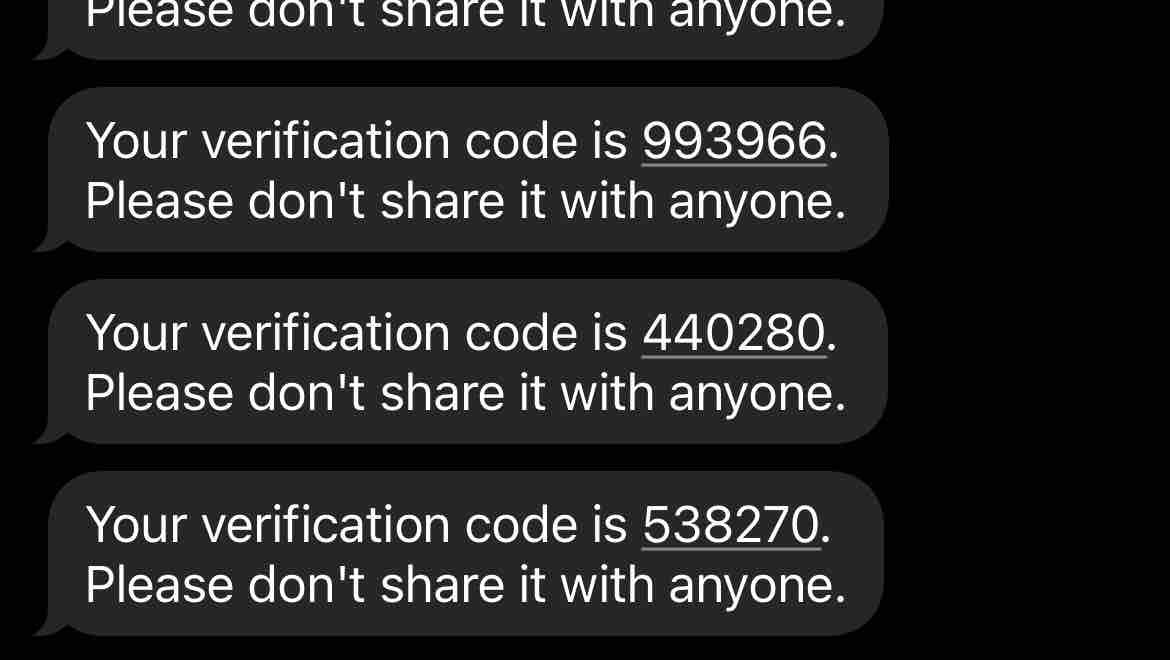The width and height of the screenshot is (1170, 660).
Task: Tap the underlined code 993966
Action: pyautogui.click(x=734, y=141)
